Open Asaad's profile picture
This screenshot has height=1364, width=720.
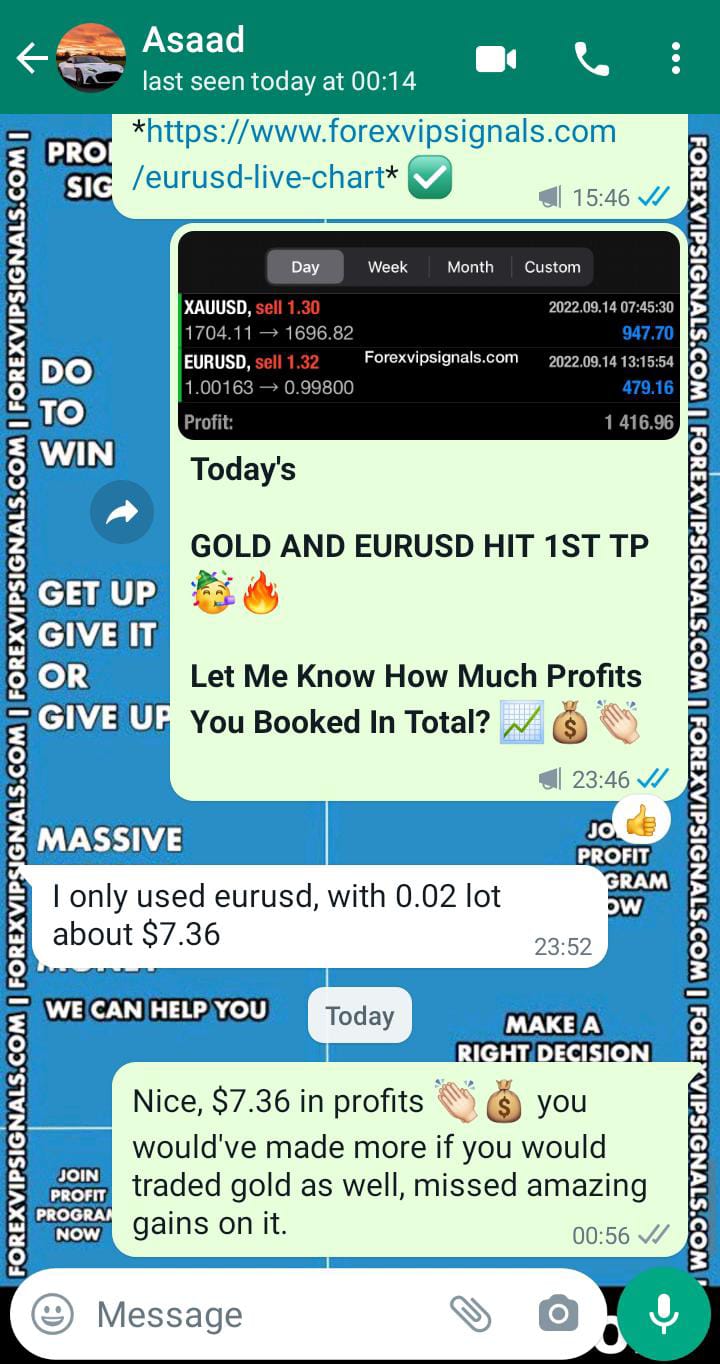(91, 59)
